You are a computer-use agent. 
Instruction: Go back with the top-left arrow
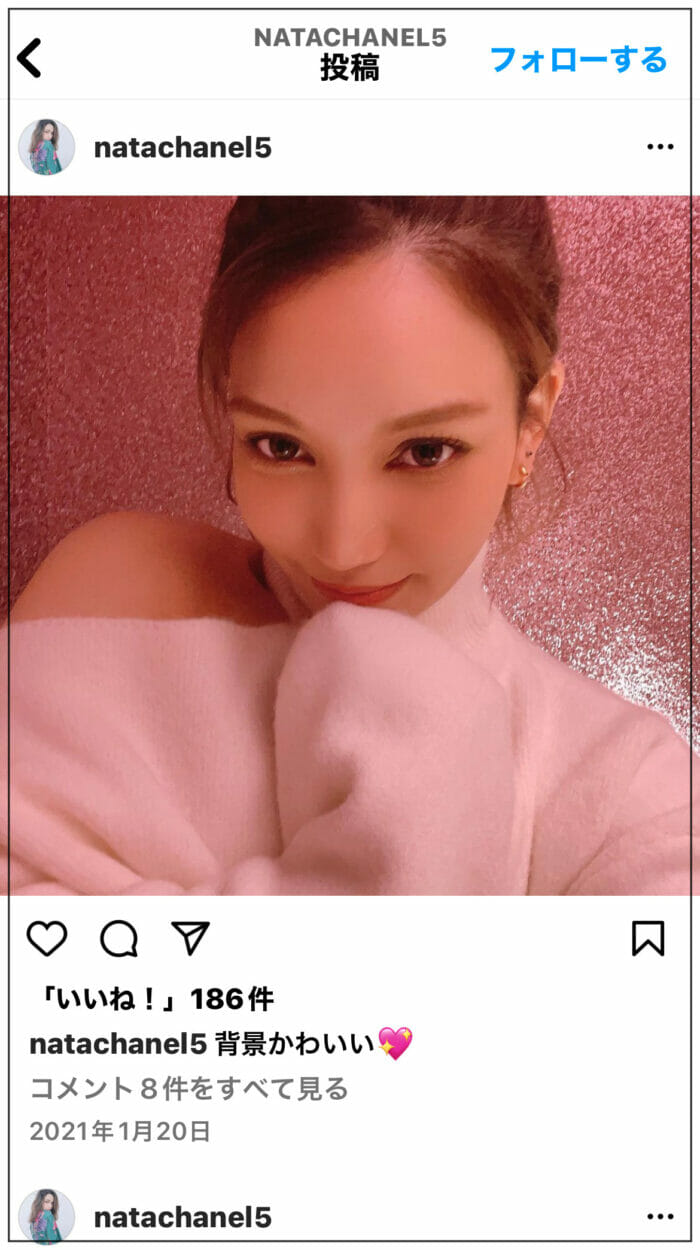click(x=30, y=58)
